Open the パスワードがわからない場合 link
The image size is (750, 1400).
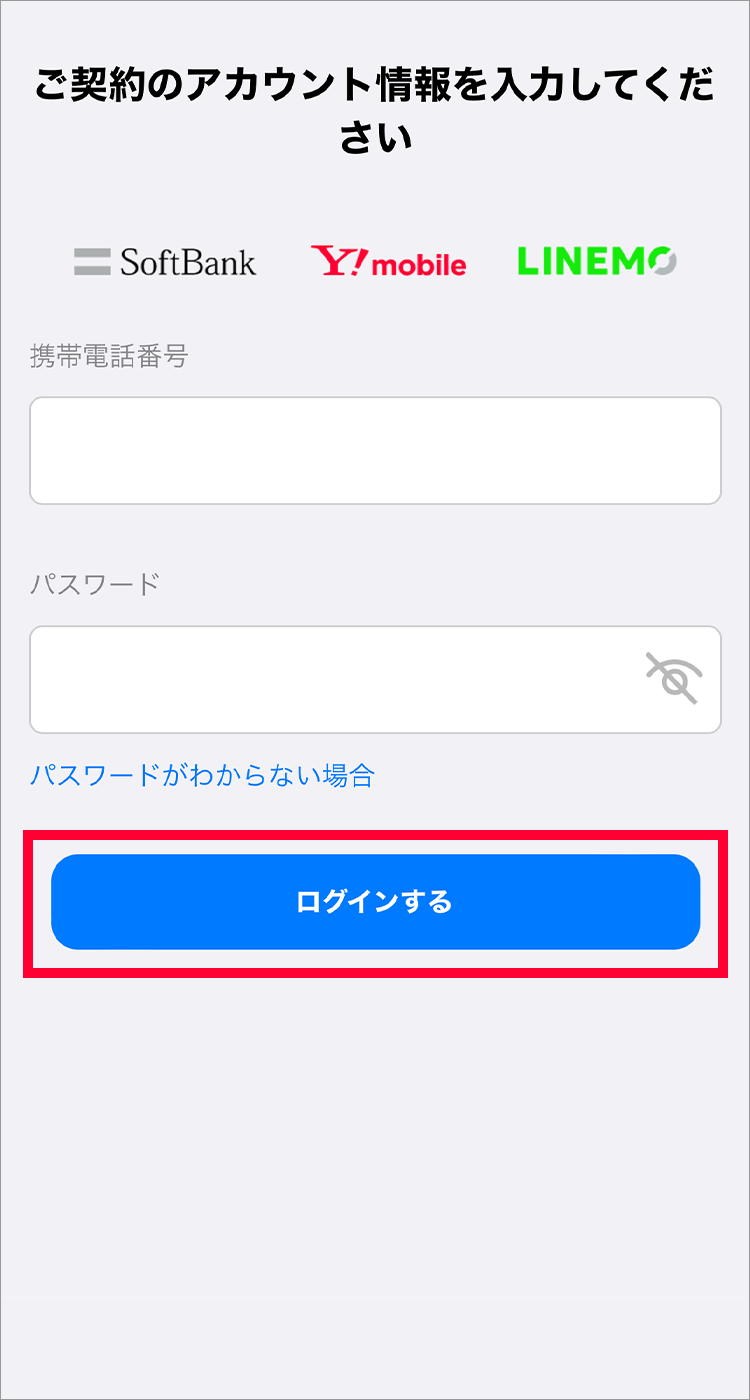202,775
